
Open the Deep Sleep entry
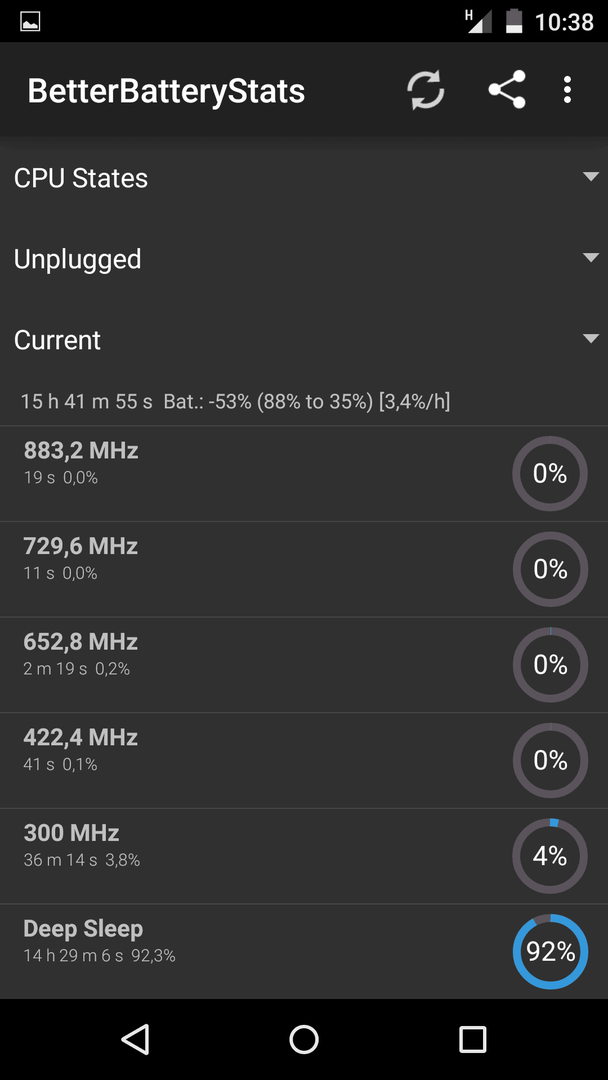click(x=304, y=952)
